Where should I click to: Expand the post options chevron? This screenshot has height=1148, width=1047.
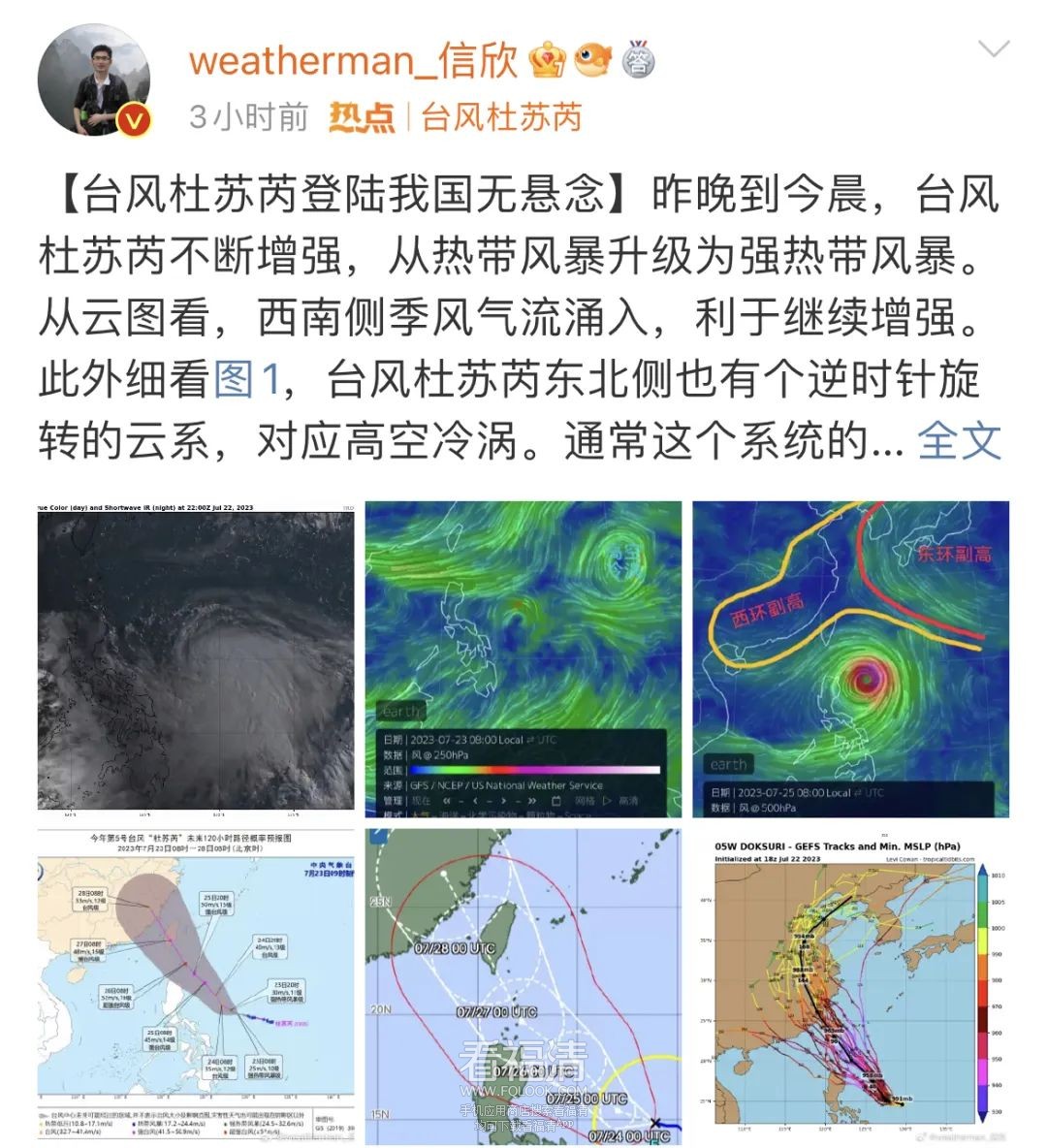point(995,48)
